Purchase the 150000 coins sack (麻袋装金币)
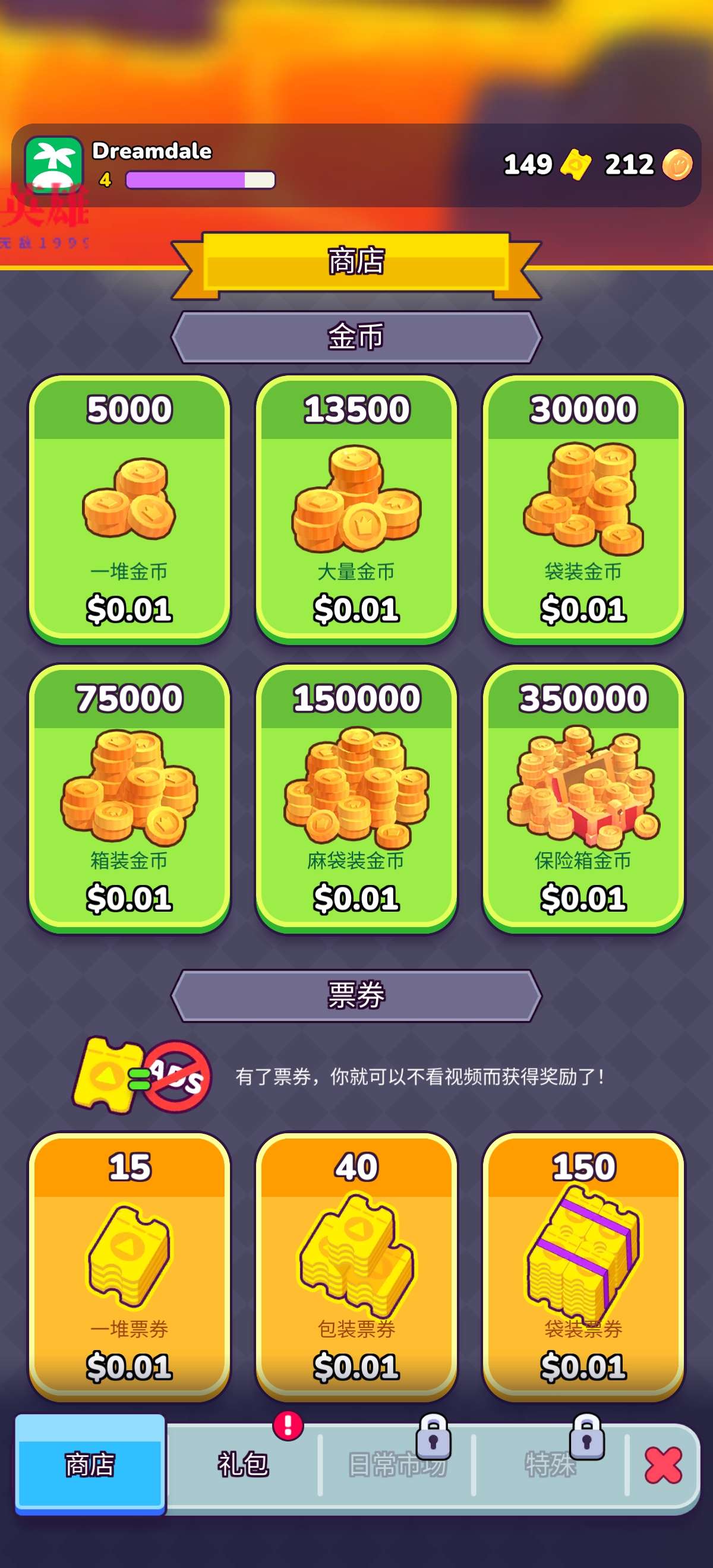The image size is (713, 1568). point(356,798)
